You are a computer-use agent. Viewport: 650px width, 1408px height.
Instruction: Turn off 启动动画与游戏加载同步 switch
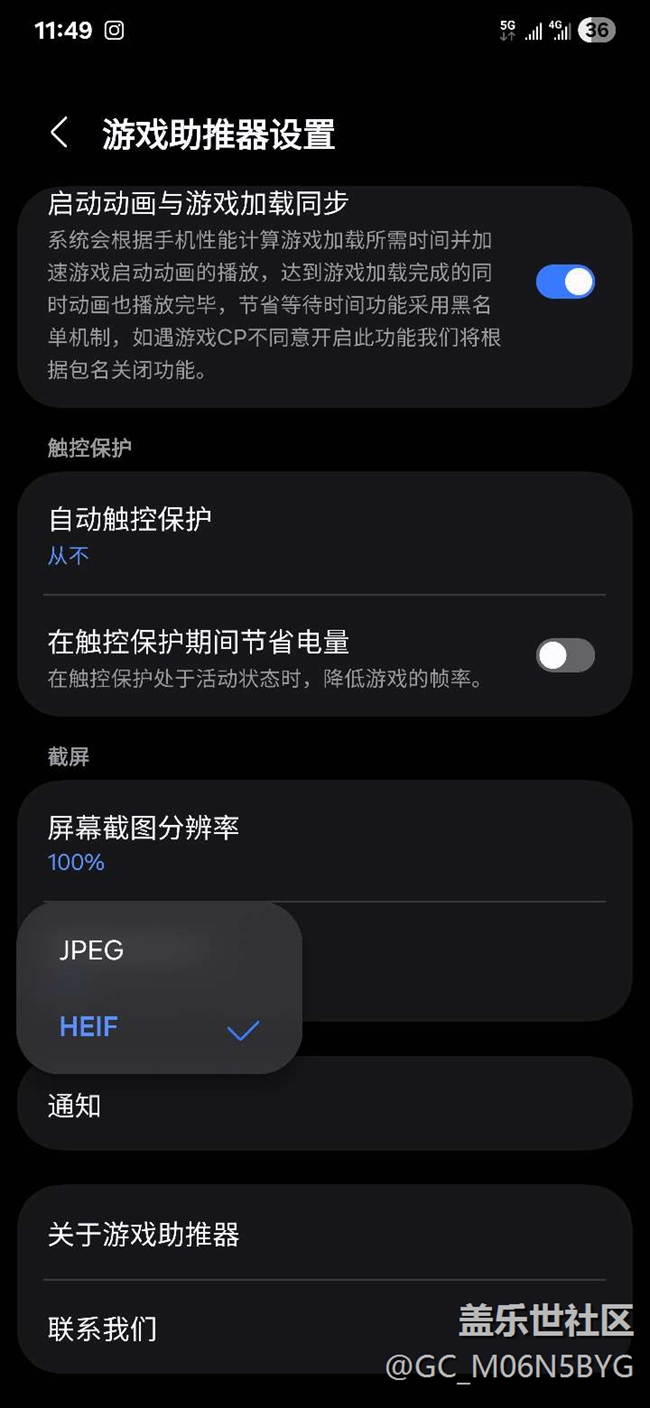point(565,282)
